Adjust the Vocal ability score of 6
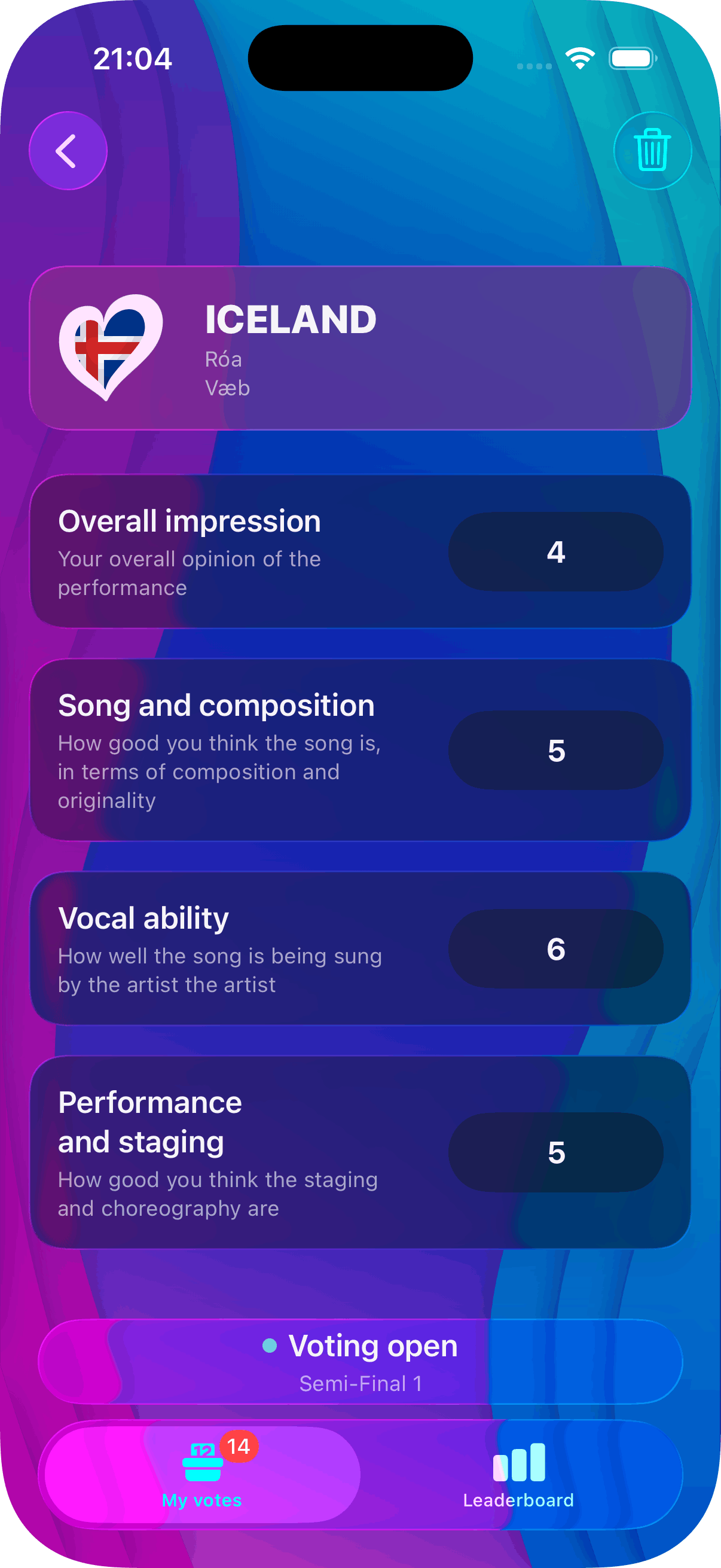This screenshot has height=1568, width=721. coord(555,949)
